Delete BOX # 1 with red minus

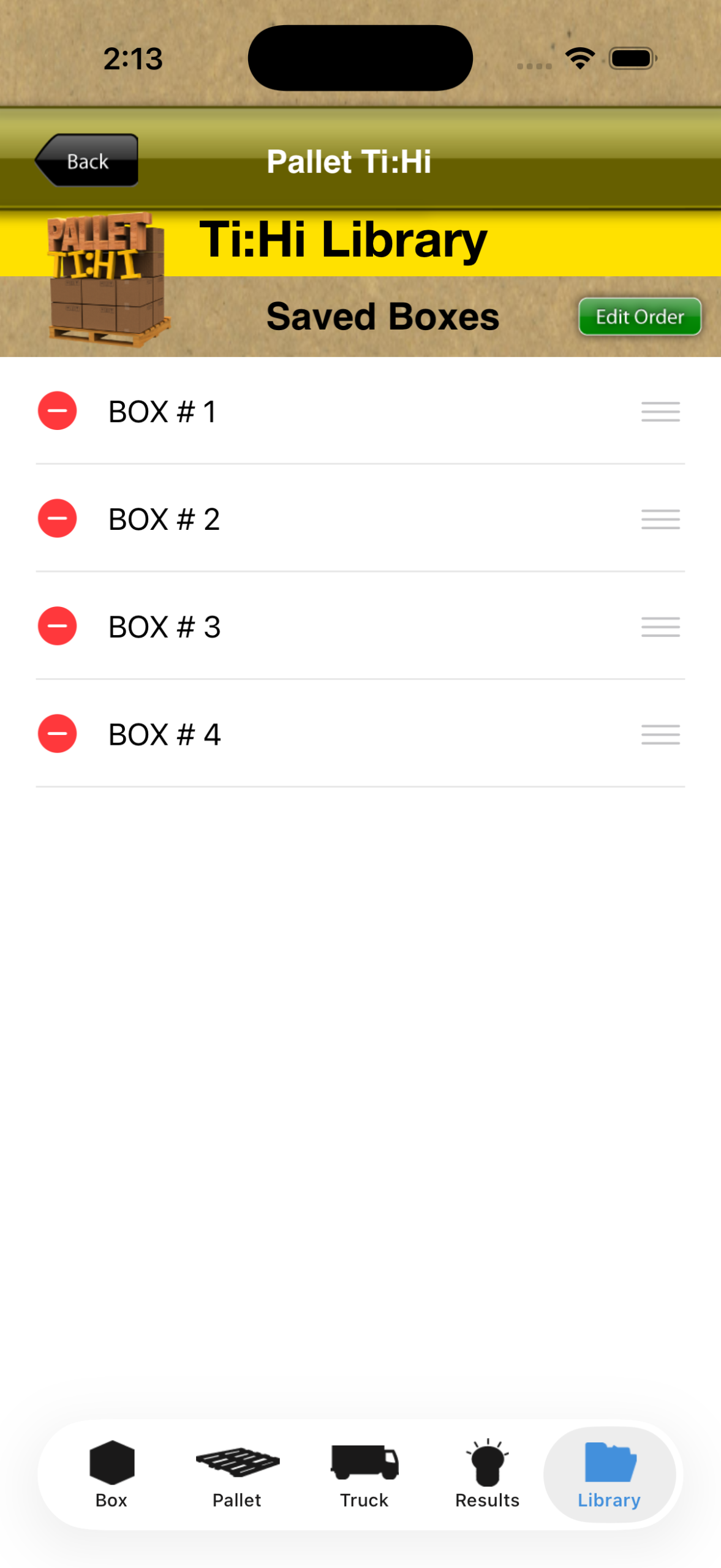57,411
